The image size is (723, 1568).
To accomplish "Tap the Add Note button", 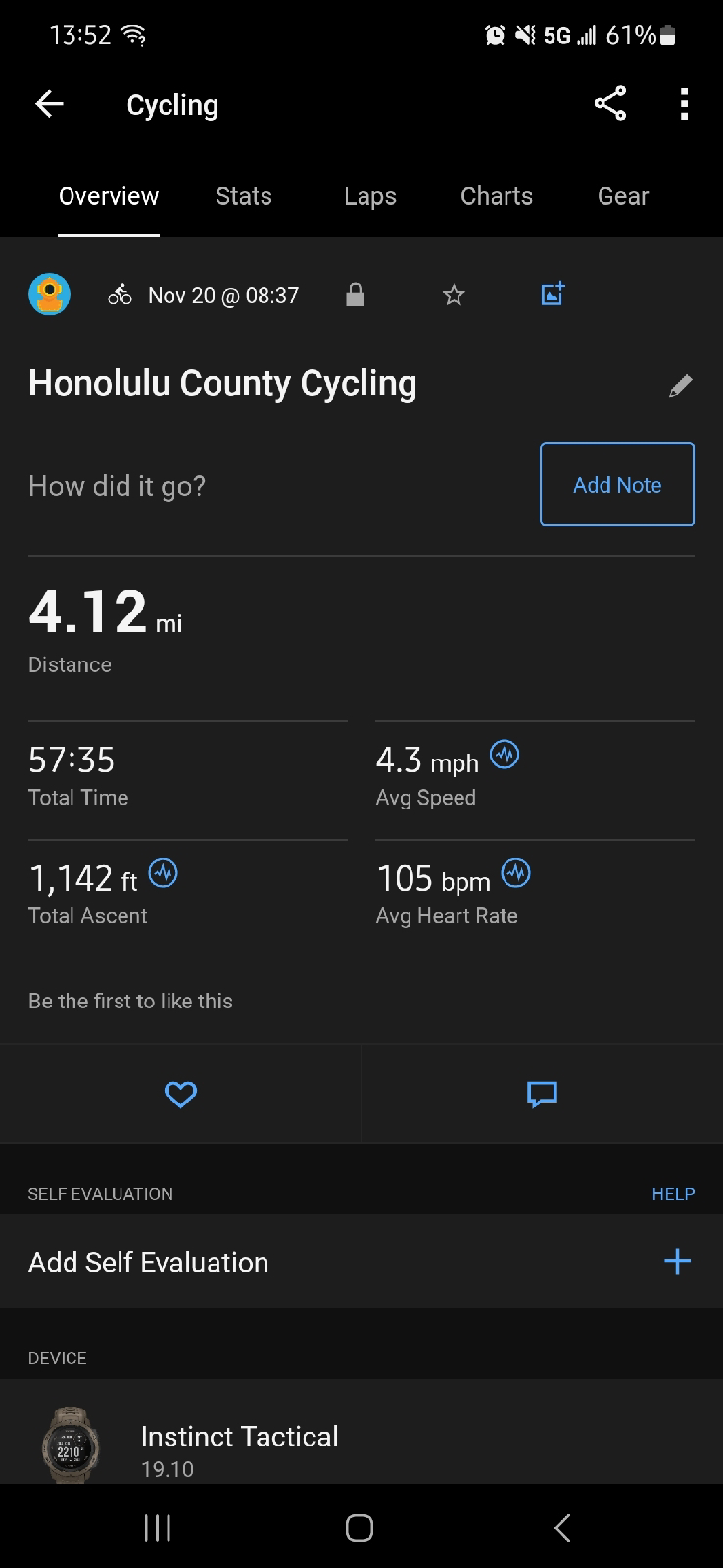I will point(617,484).
